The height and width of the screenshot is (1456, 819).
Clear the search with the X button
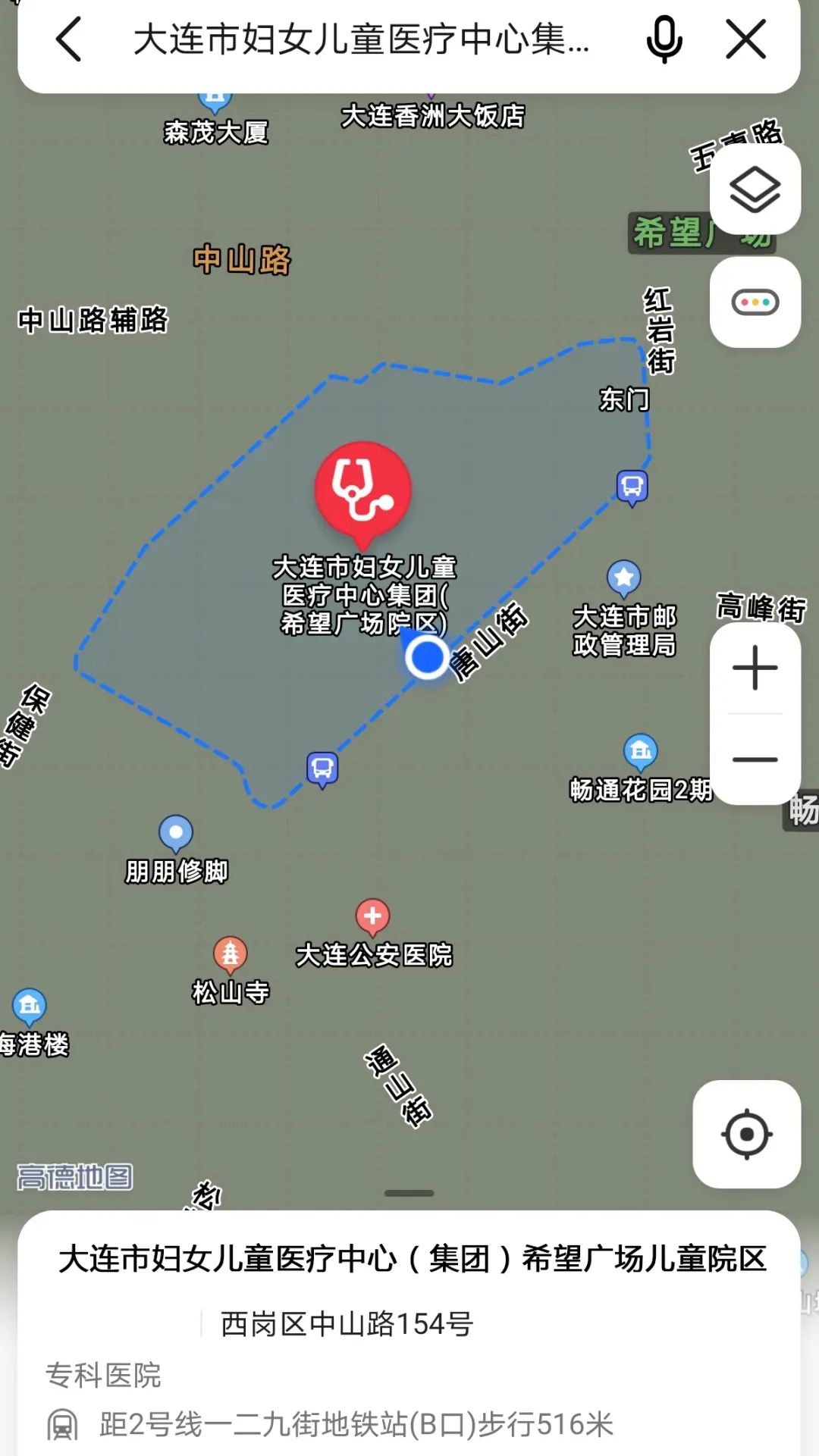pos(745,39)
